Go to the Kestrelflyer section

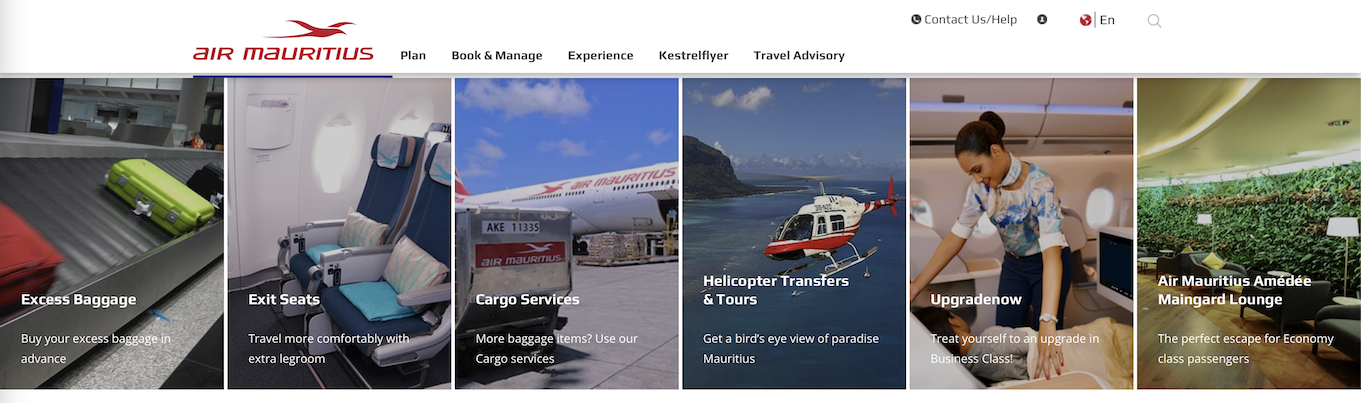[x=693, y=55]
